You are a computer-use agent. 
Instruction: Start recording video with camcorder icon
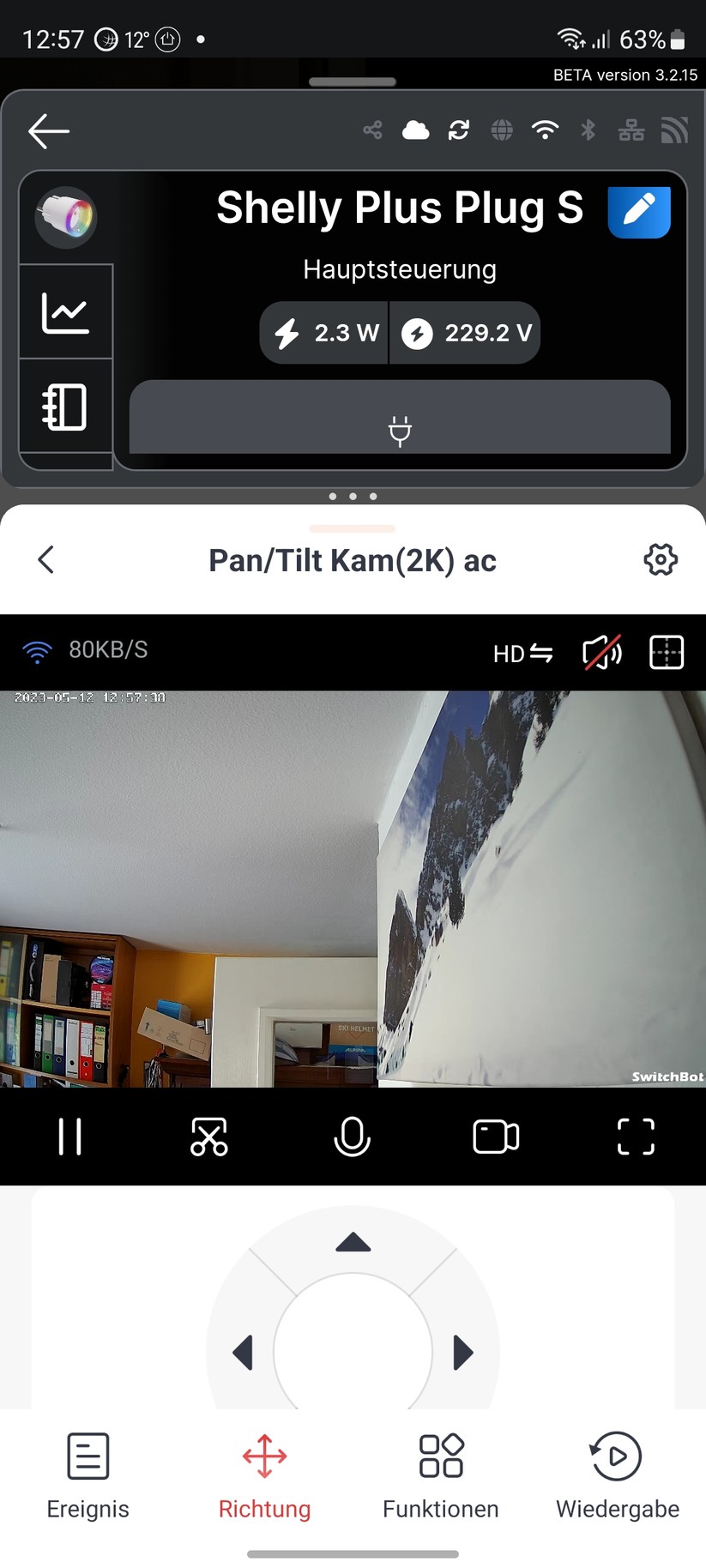[494, 1136]
